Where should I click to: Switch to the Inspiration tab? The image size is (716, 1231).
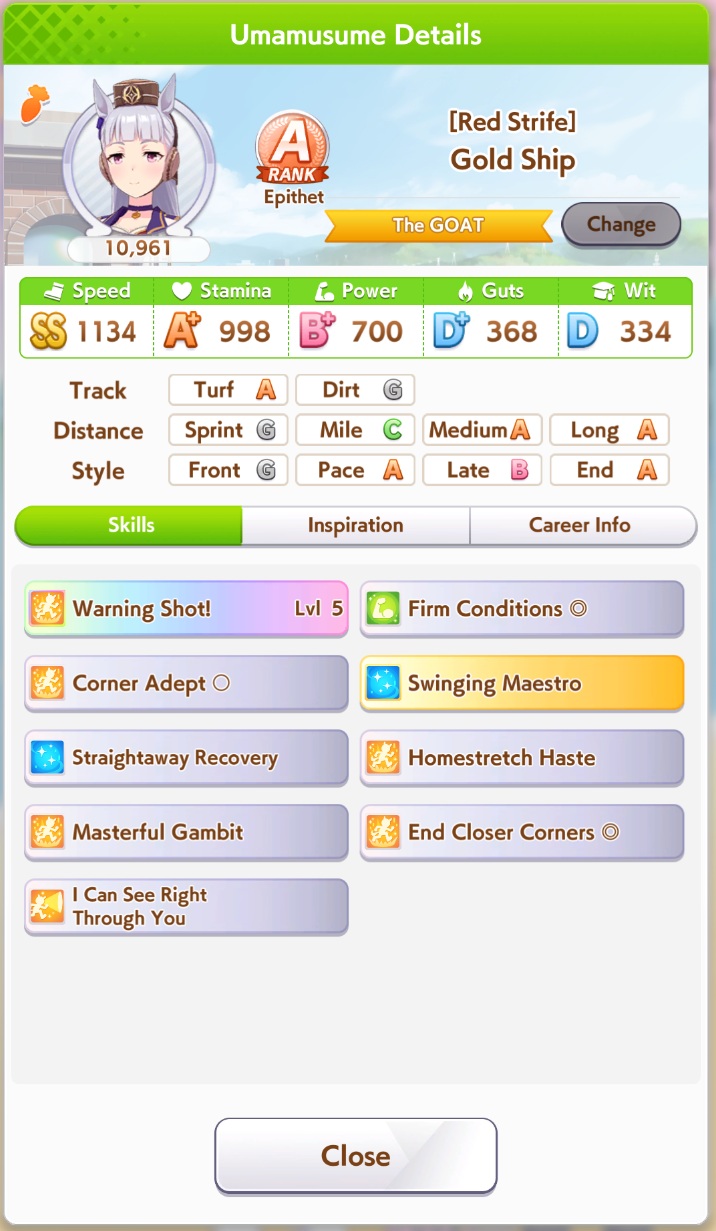point(355,525)
